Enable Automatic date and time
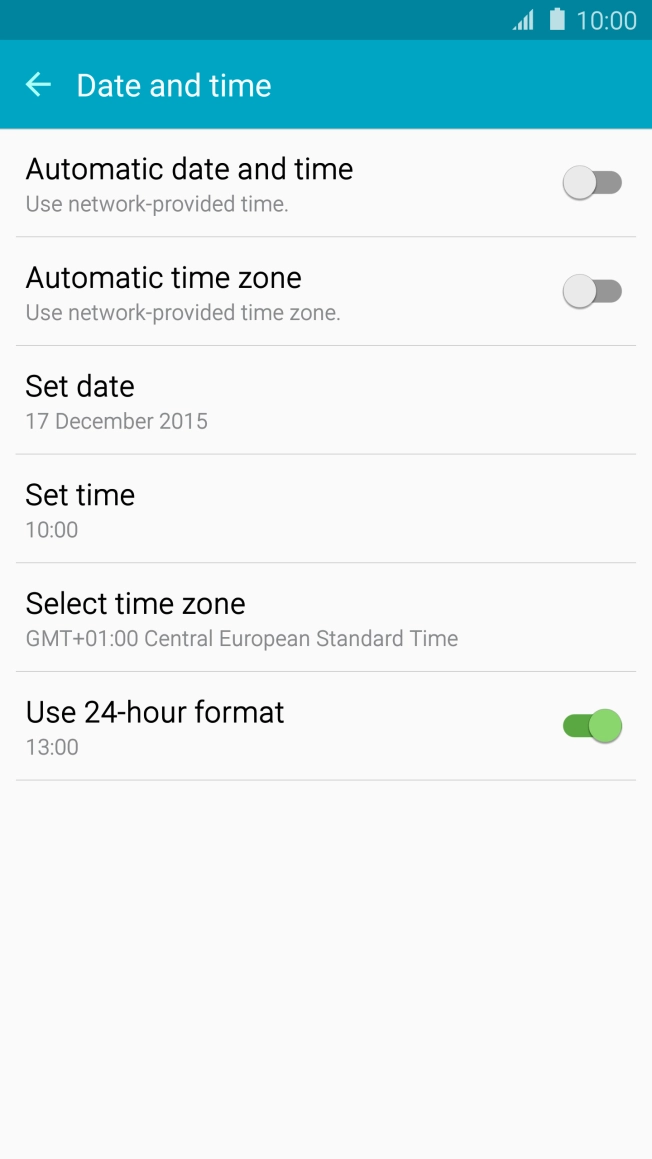 [x=592, y=183]
